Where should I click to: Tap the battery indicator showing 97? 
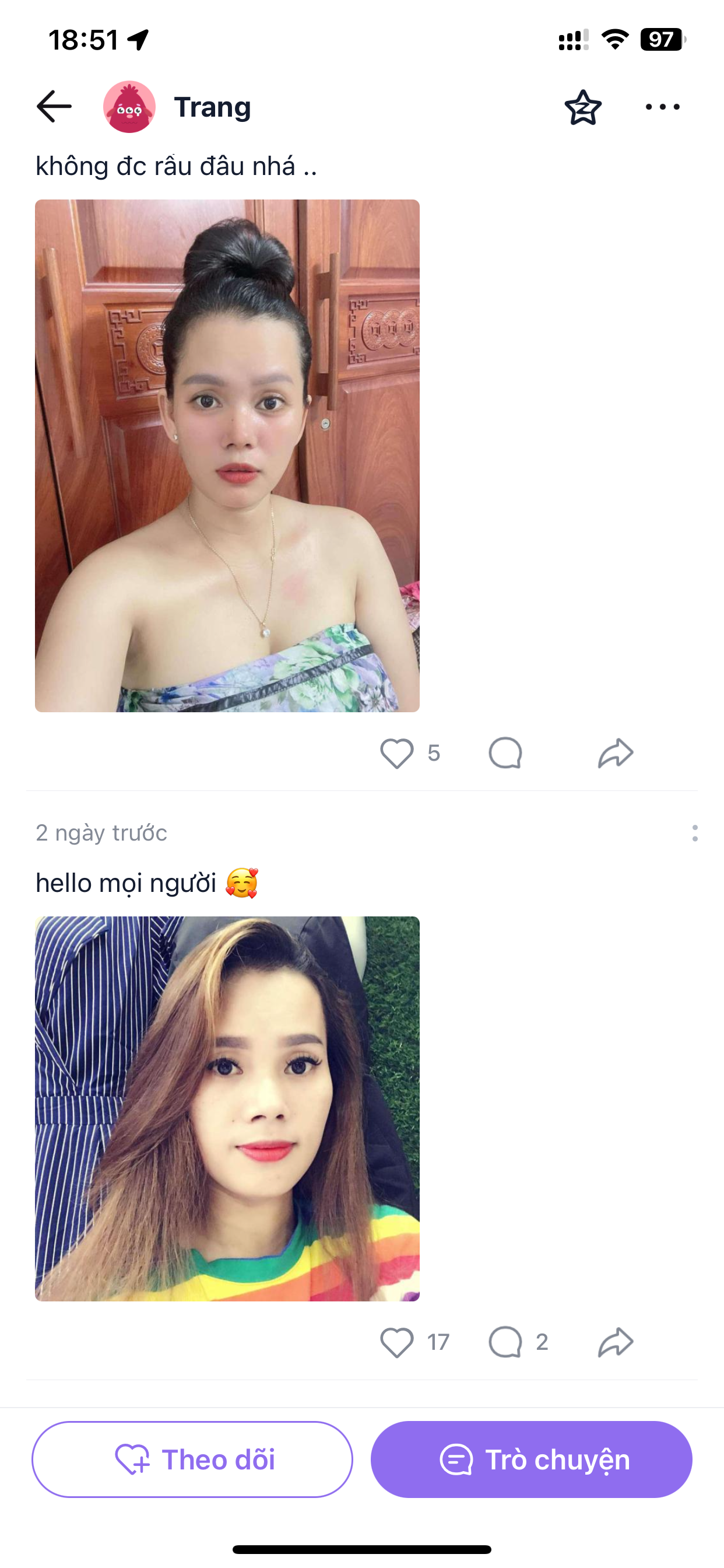(661, 41)
